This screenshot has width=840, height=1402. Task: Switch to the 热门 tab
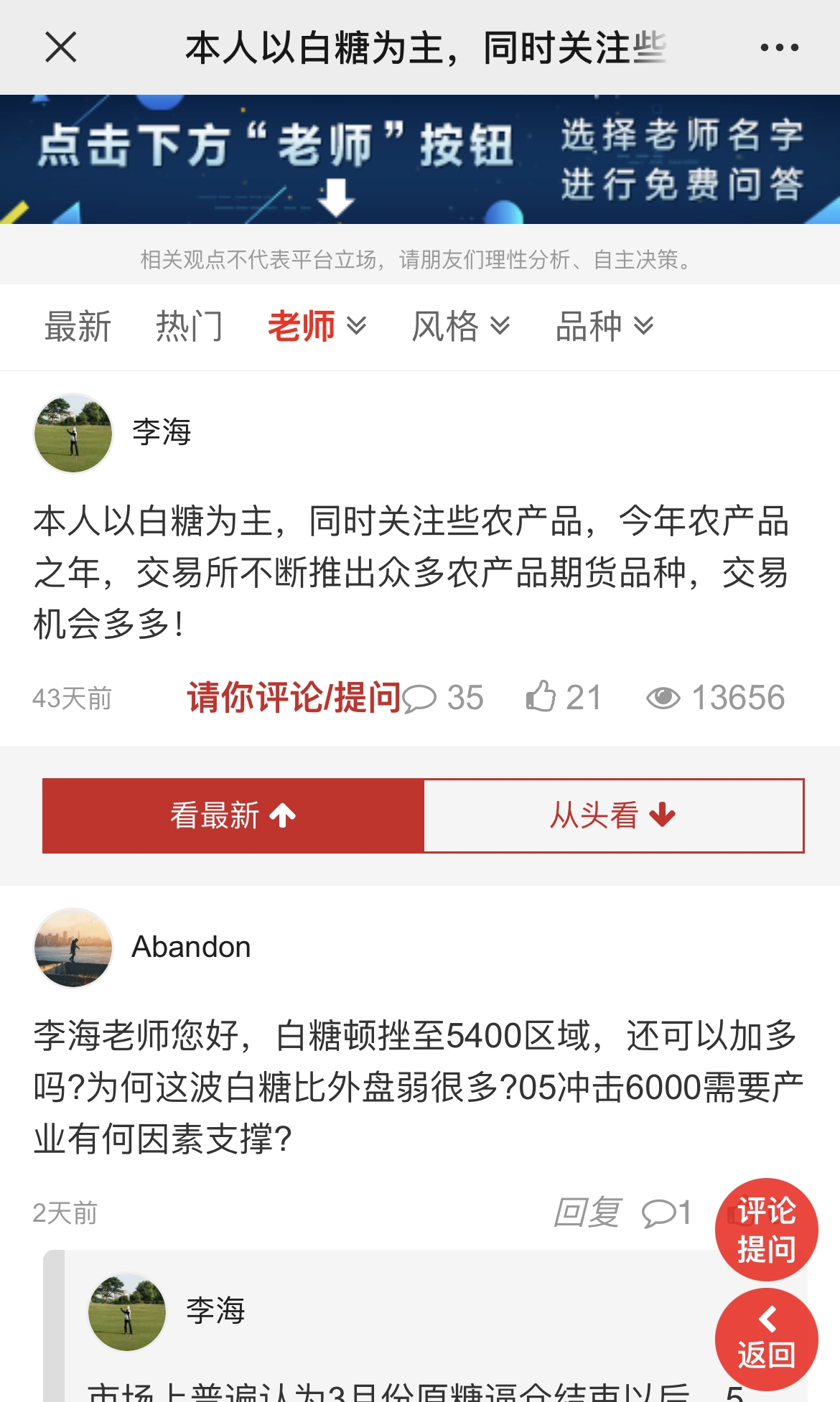[190, 327]
